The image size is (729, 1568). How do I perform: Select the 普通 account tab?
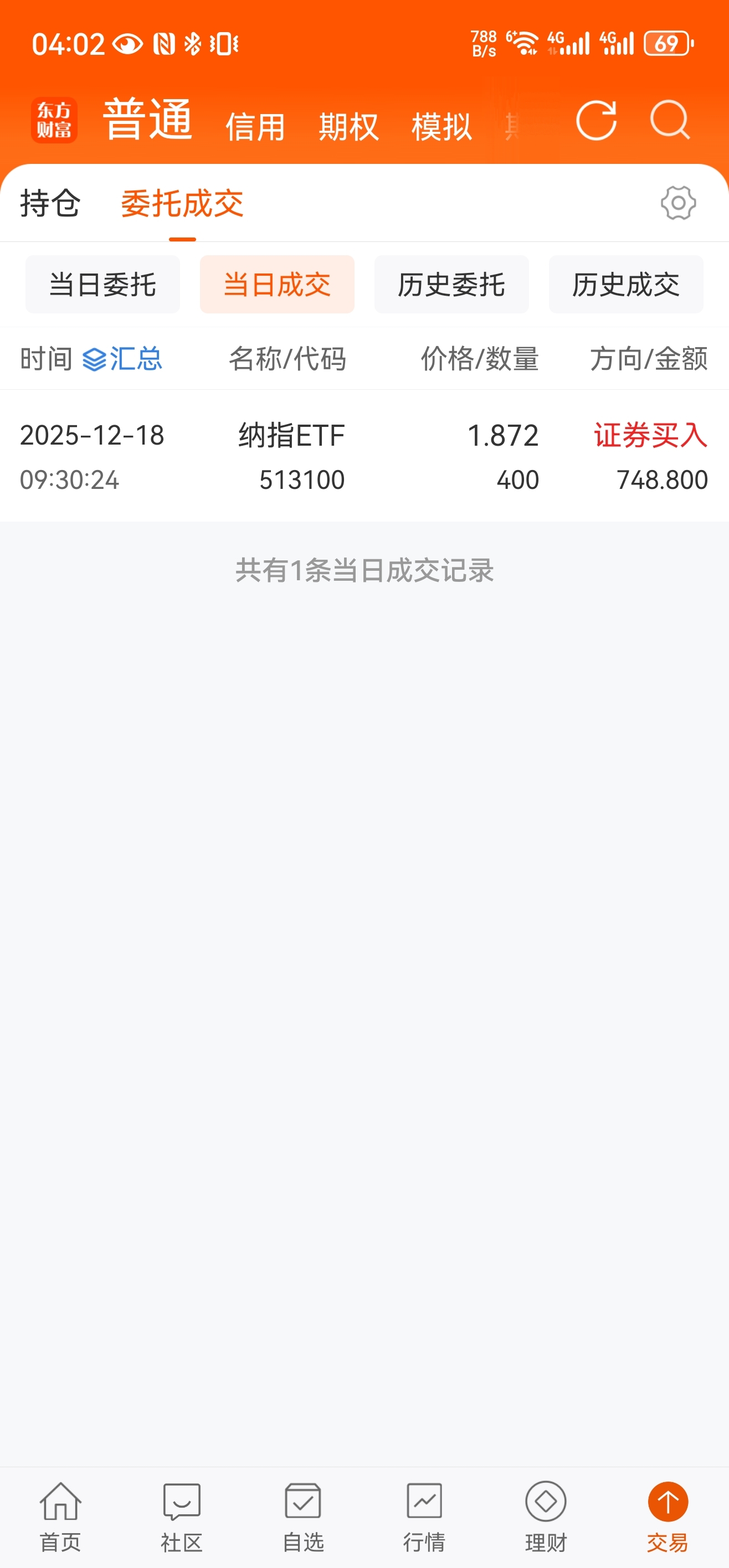click(x=148, y=120)
